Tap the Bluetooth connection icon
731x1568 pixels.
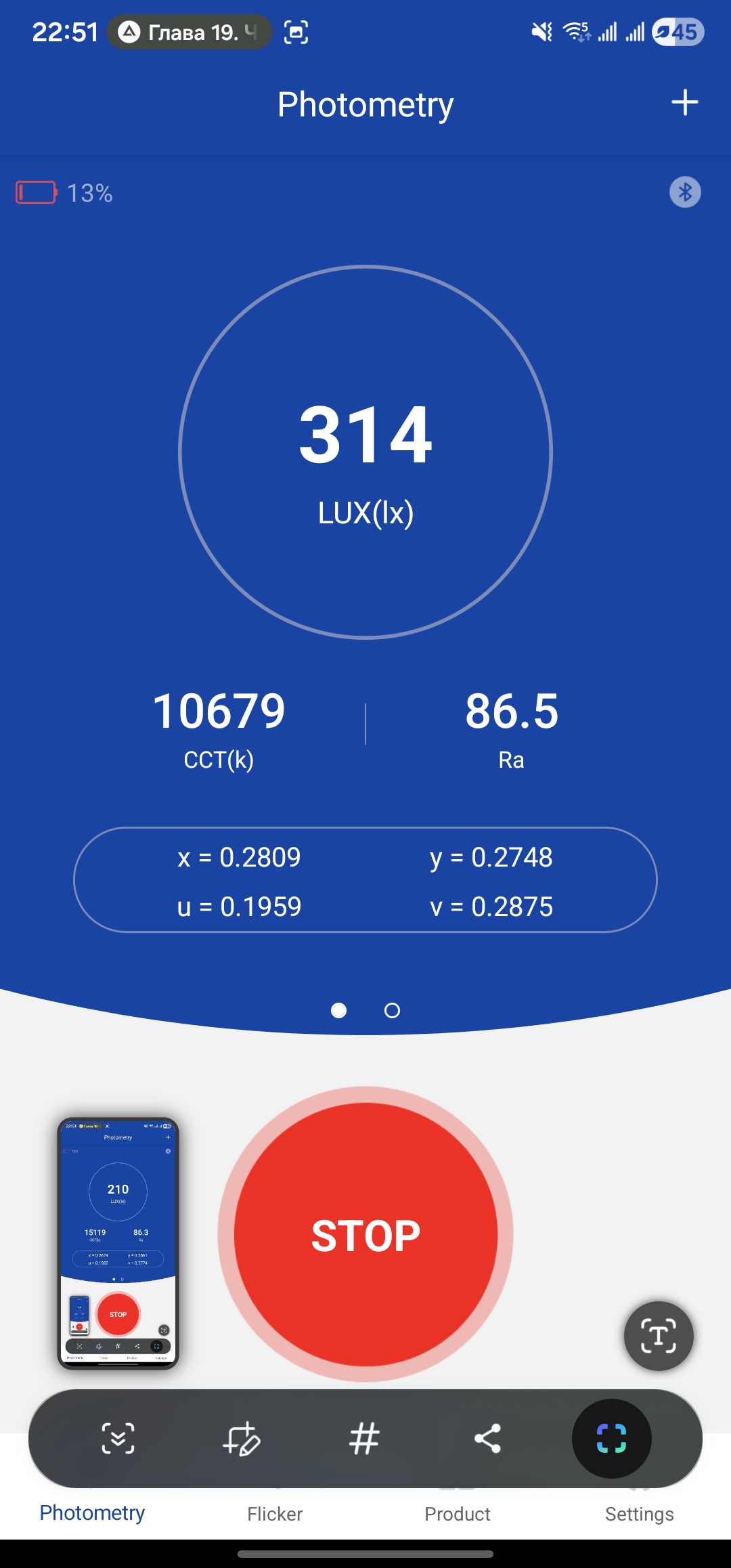(685, 192)
